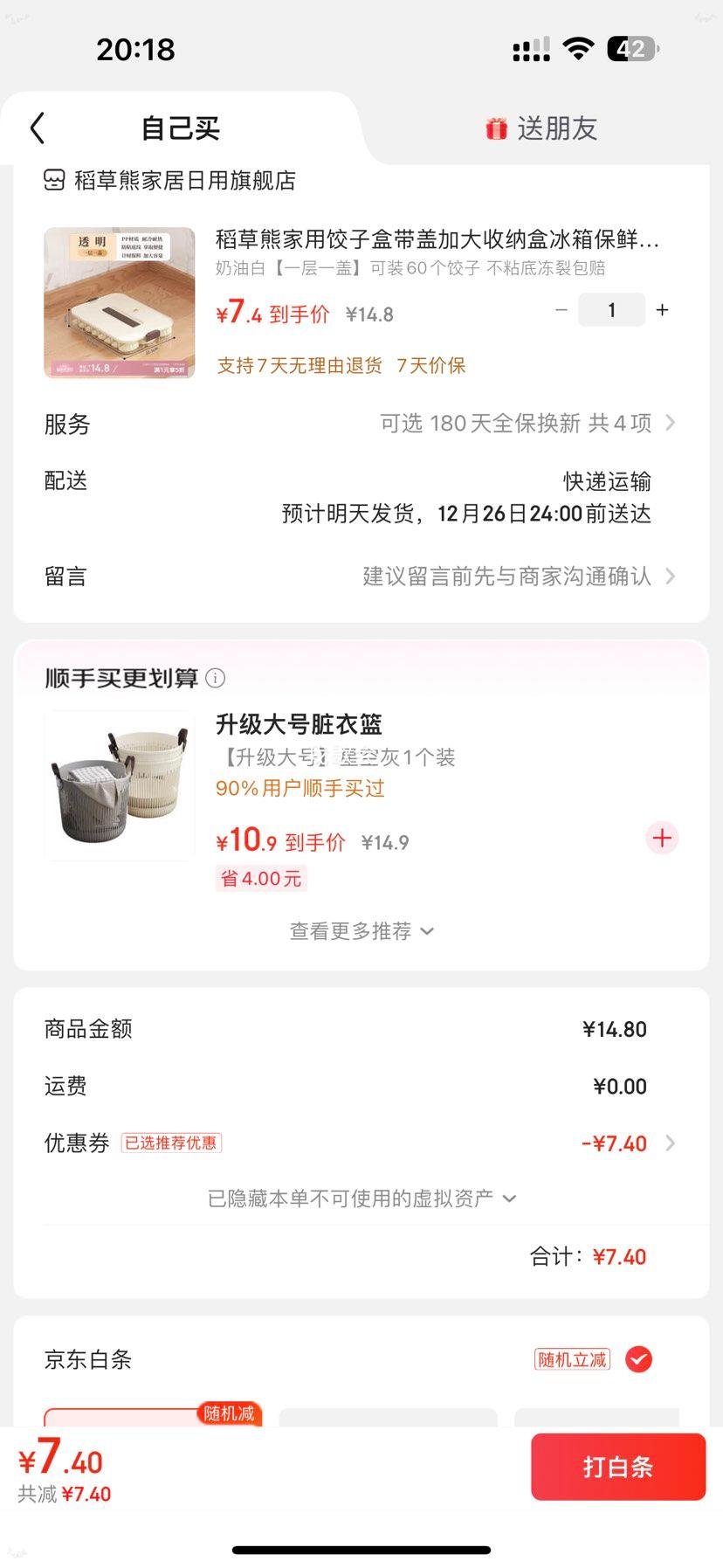Select the 自己买 tab

(x=180, y=128)
